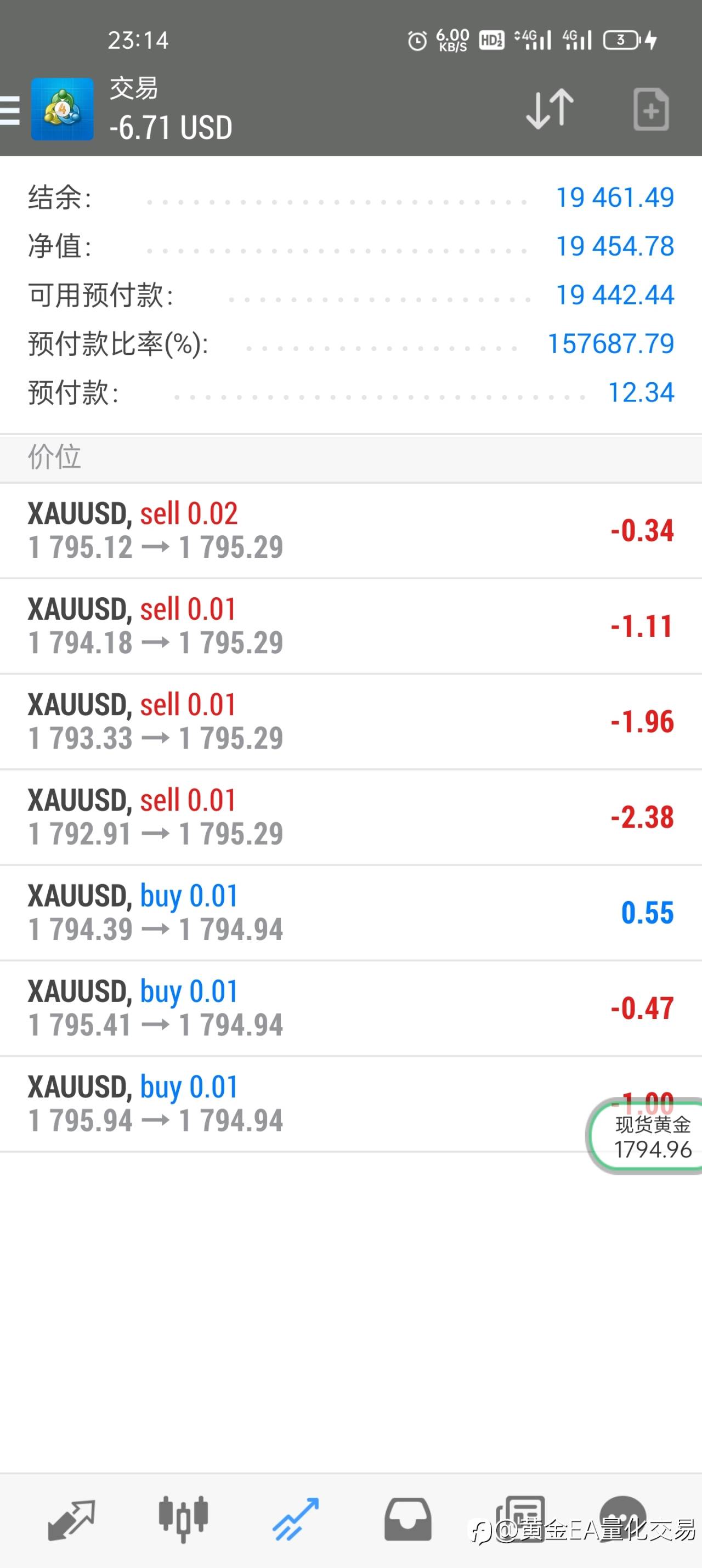Viewport: 702px width, 1568px height.
Task: Switch to the Chart tab
Action: coord(183,1519)
